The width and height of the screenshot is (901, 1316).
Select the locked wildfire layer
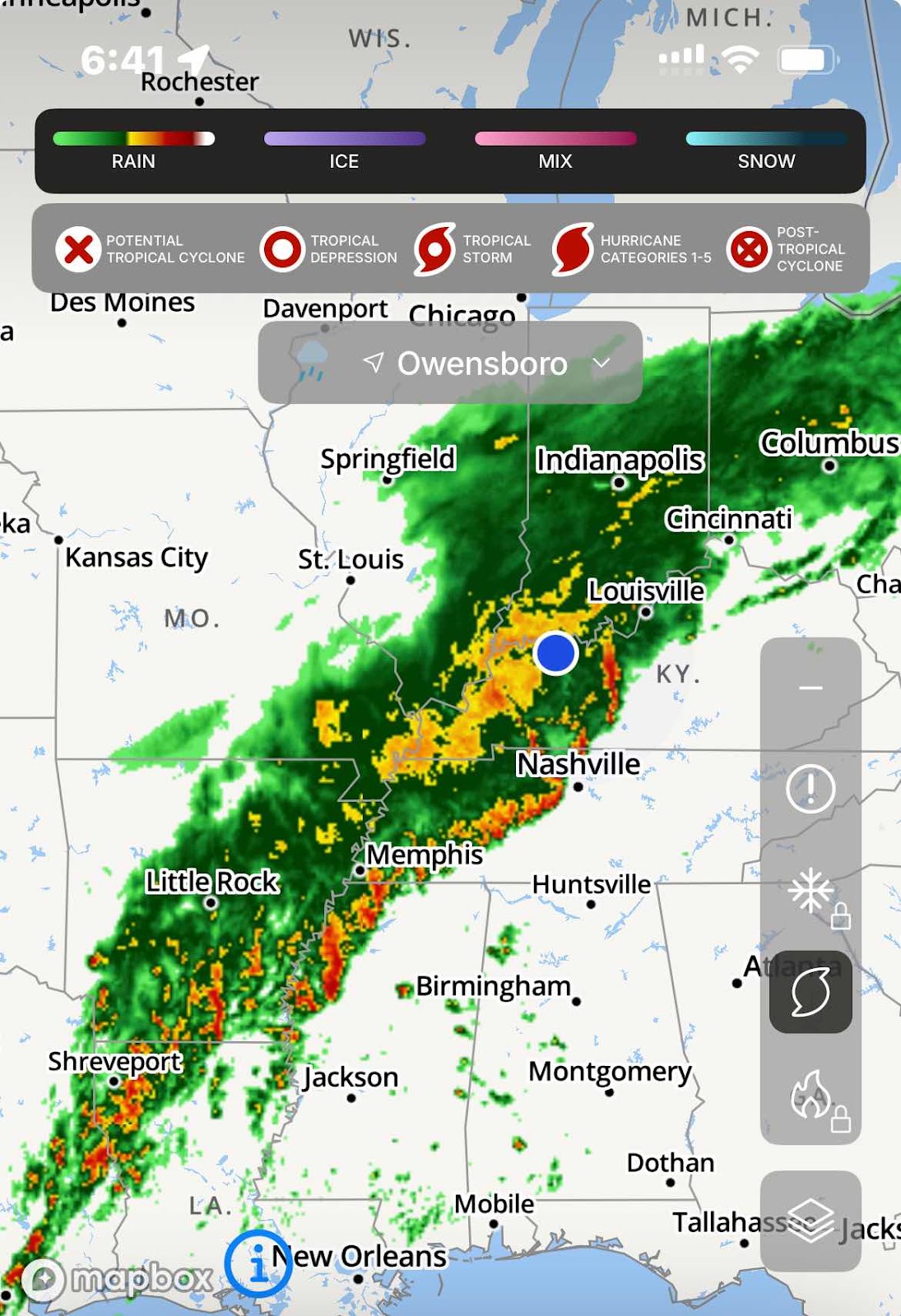tap(812, 1095)
